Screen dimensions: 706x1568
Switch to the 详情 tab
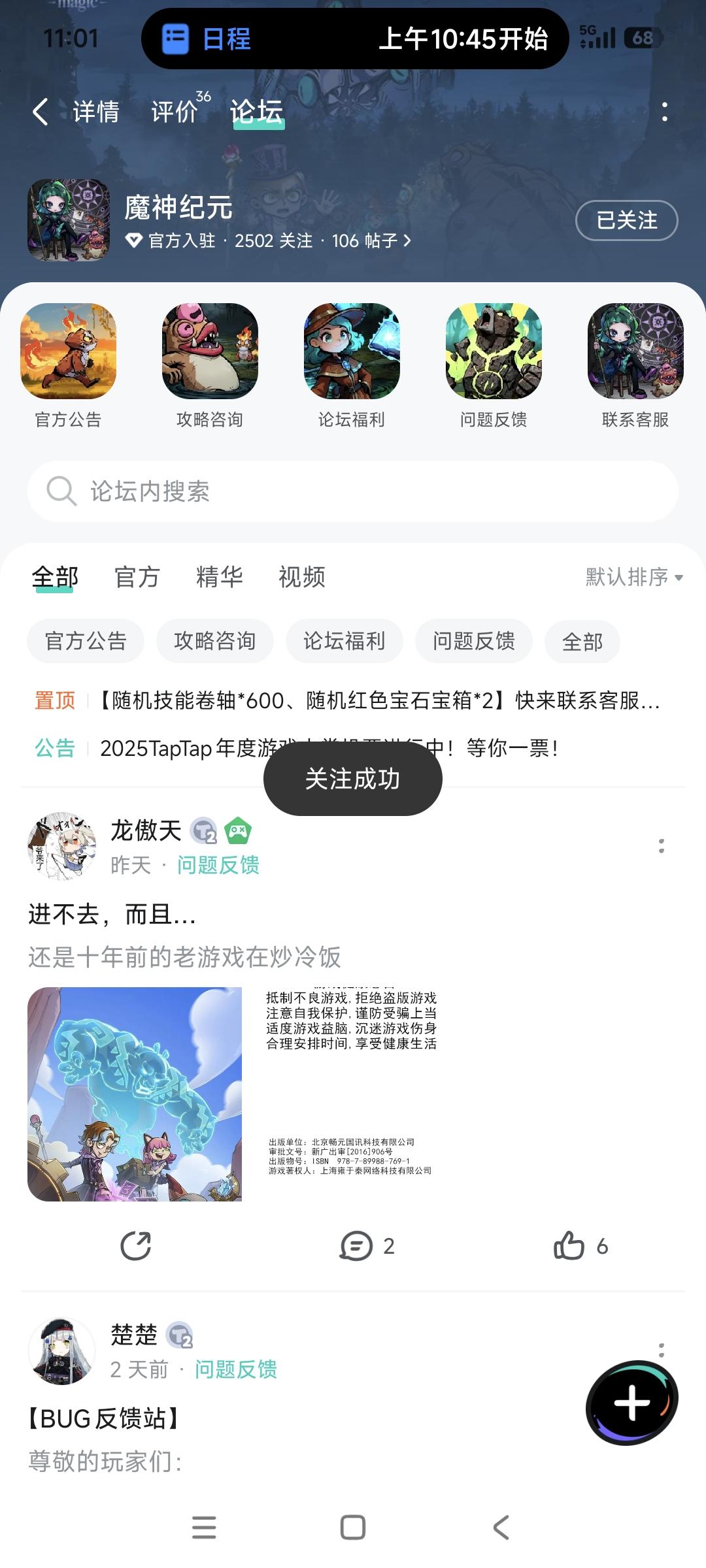[x=95, y=112]
